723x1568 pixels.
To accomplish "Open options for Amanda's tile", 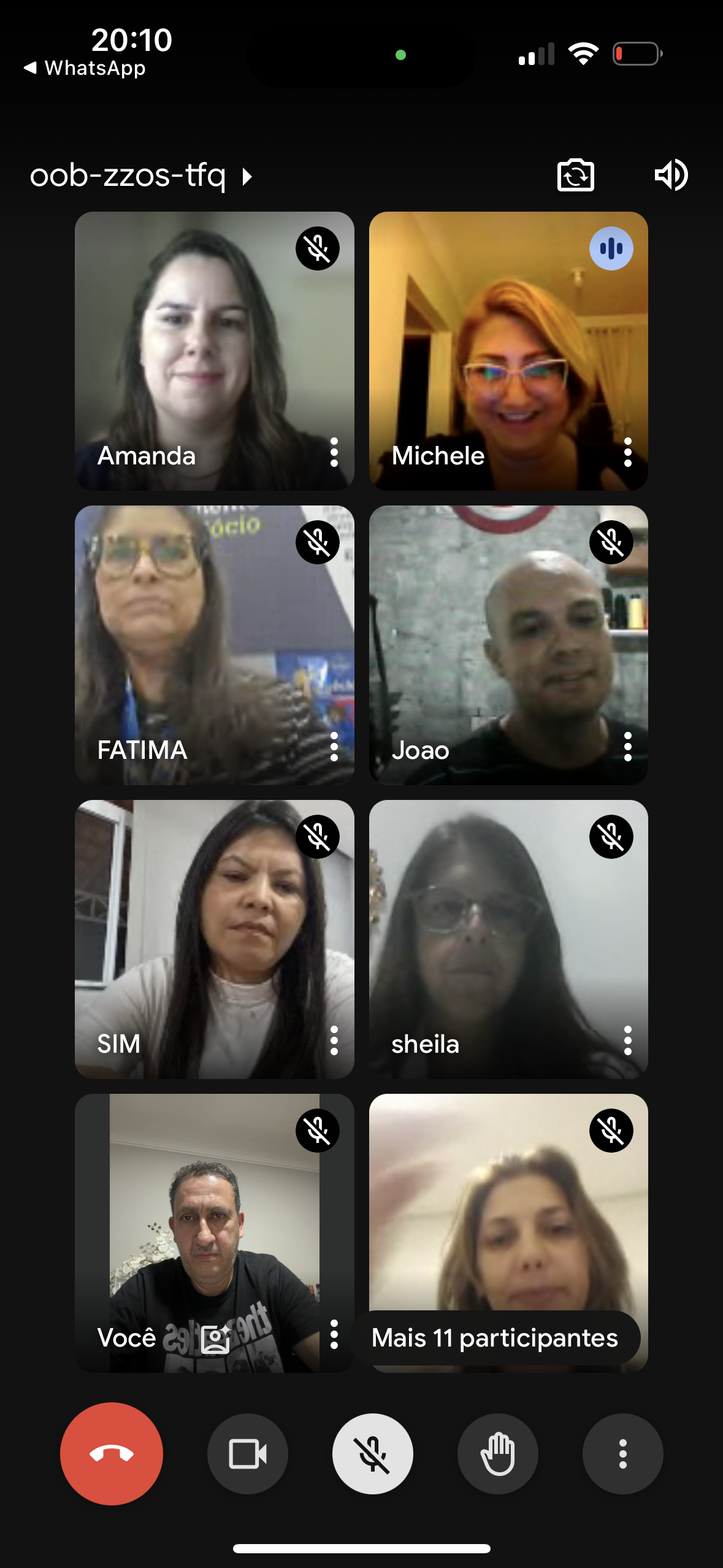I will [x=334, y=452].
